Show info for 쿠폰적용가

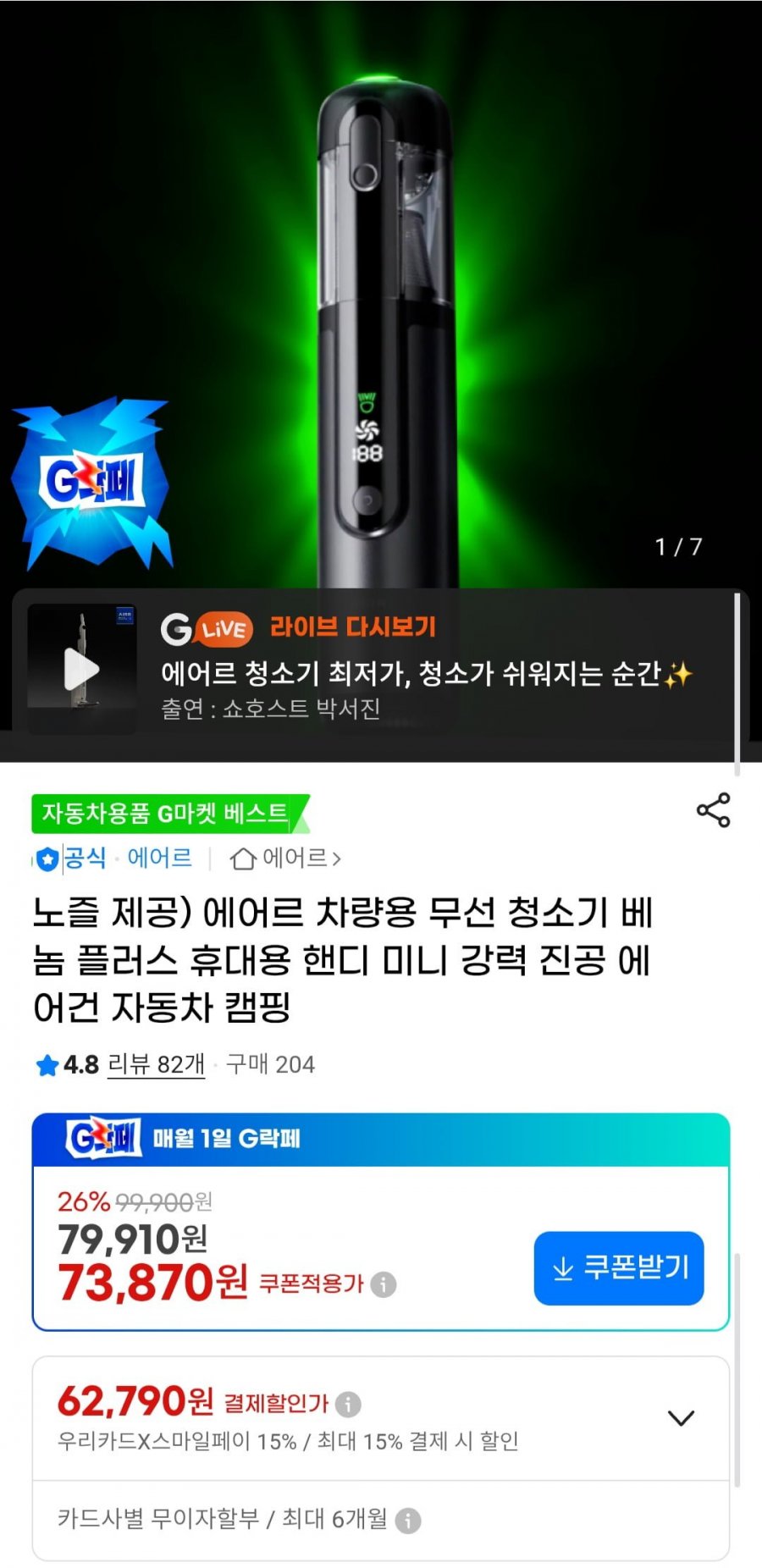tap(384, 1284)
